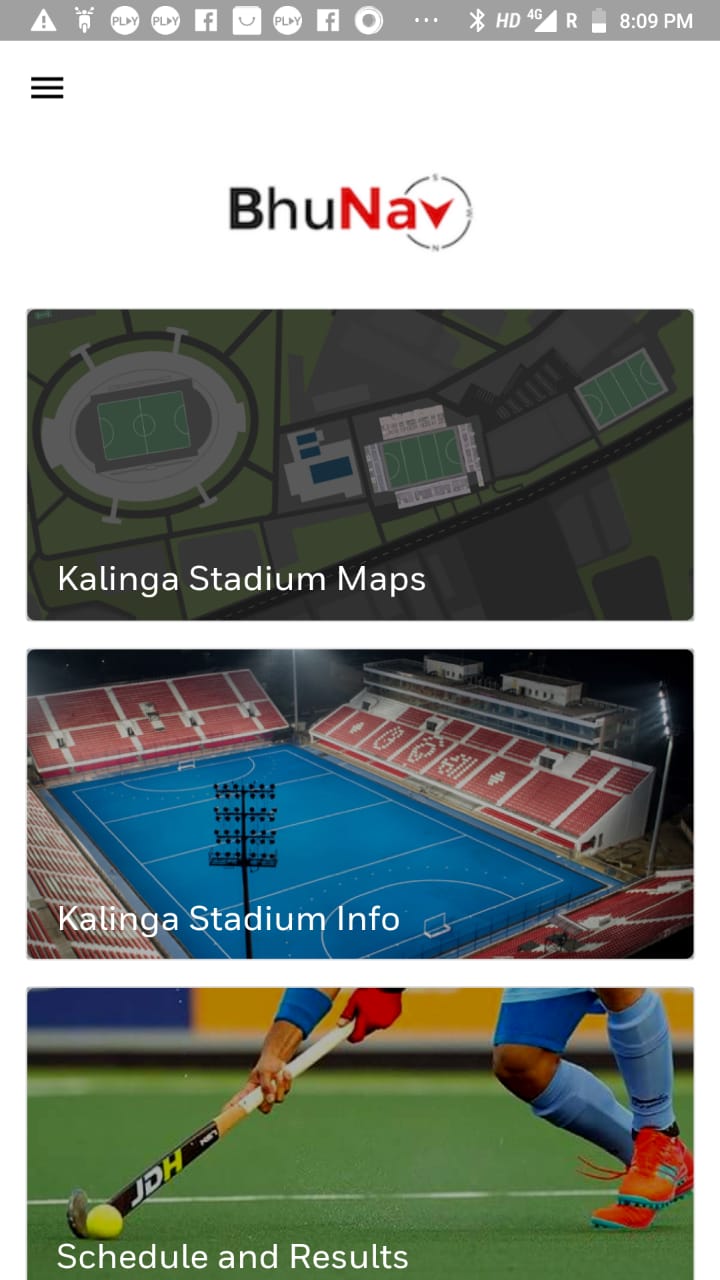
Task: View the Schedule and Results card
Action: pos(360,1134)
